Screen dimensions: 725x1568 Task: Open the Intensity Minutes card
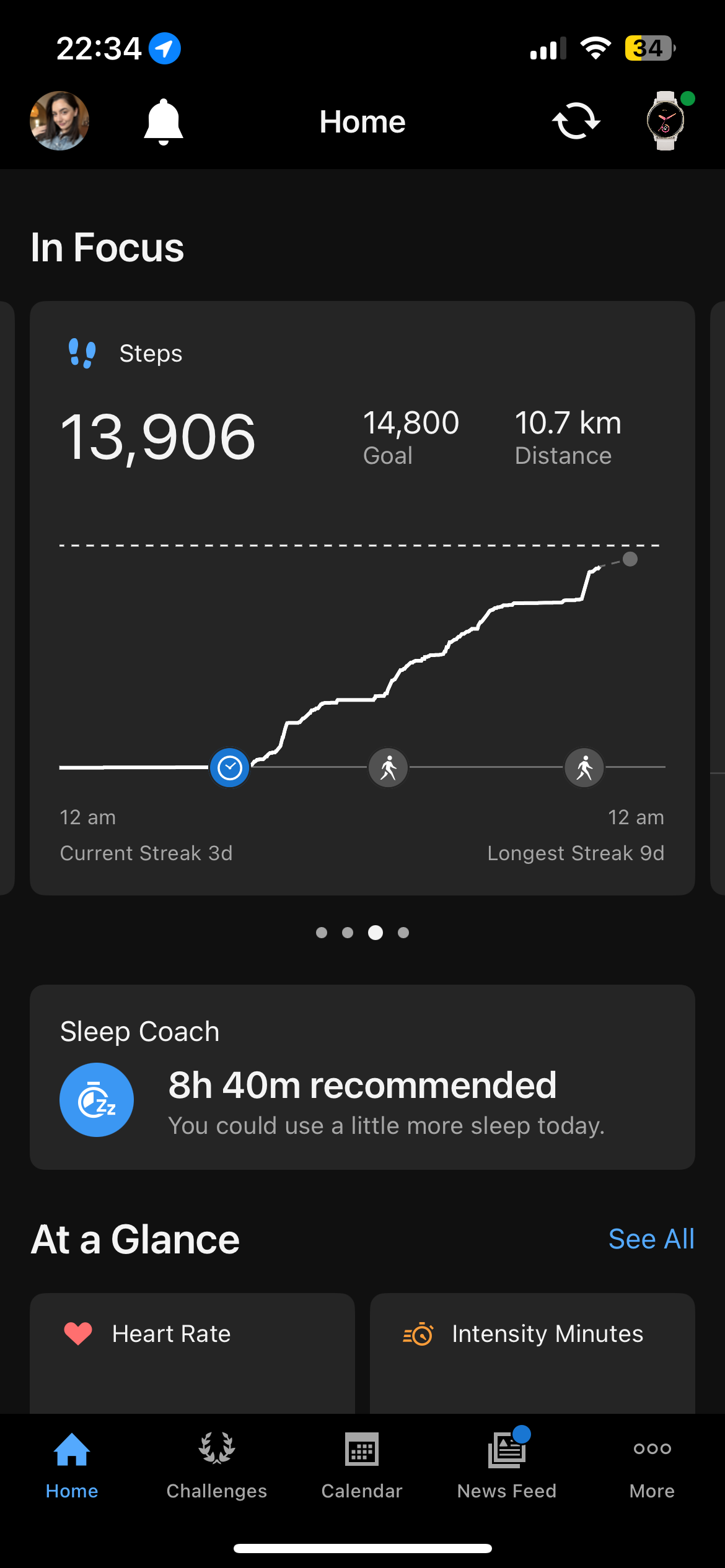coord(532,1350)
